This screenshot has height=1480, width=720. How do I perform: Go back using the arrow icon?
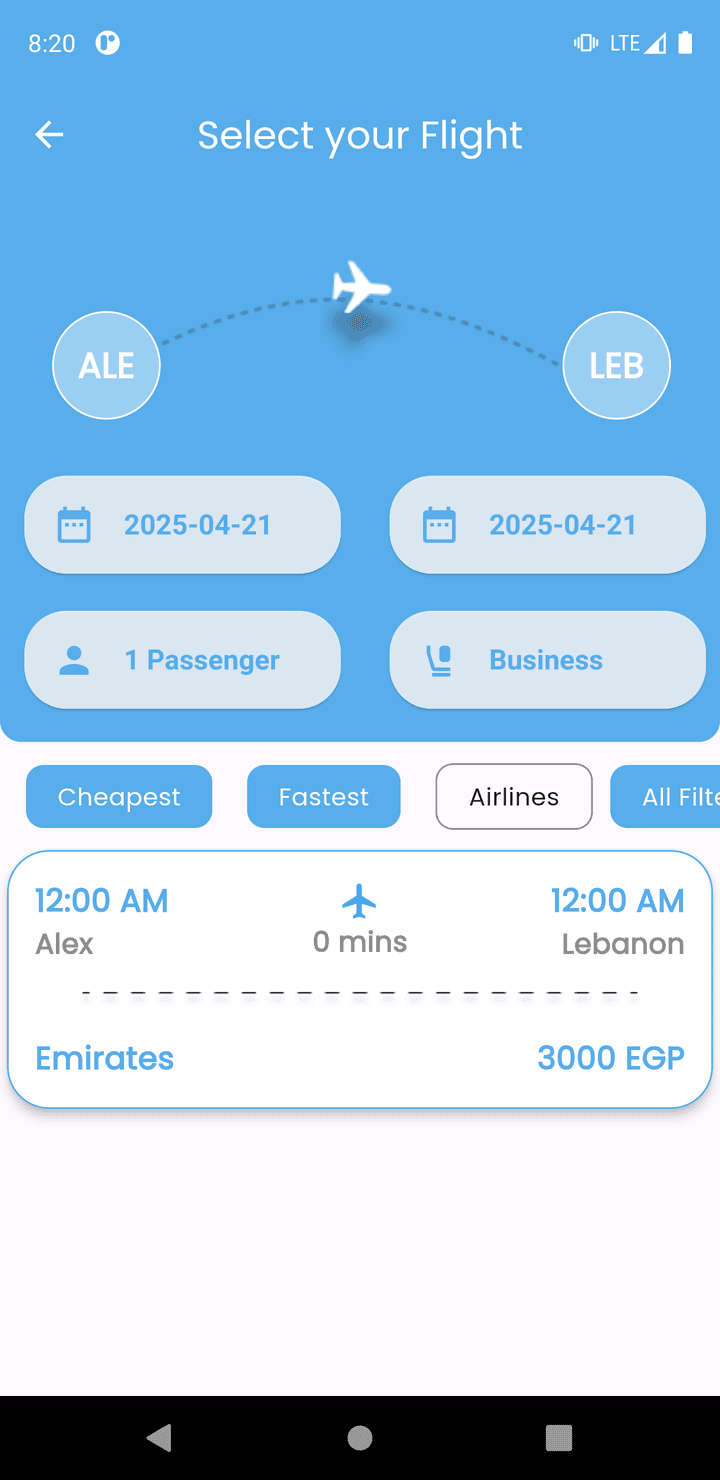(49, 135)
